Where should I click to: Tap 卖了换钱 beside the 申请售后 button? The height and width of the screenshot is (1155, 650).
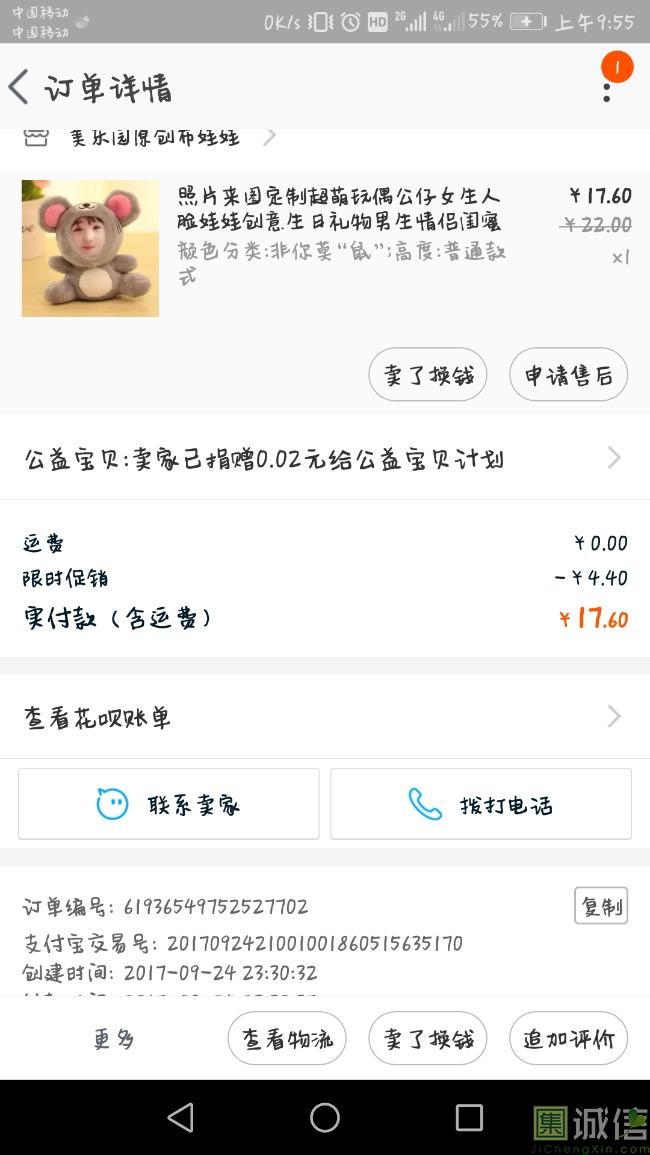pos(428,375)
